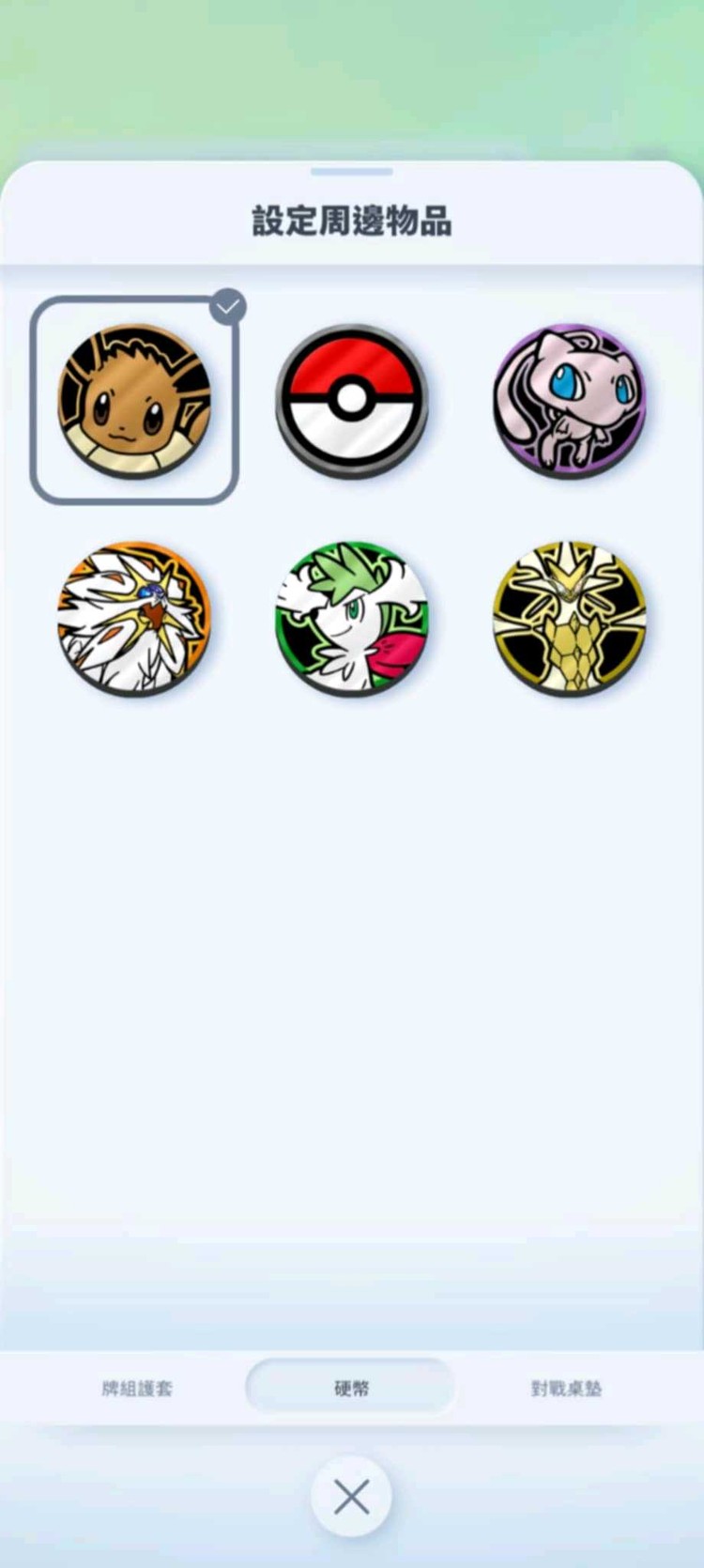Select the Eevee coin
The width and height of the screenshot is (704, 1568).
[134, 401]
